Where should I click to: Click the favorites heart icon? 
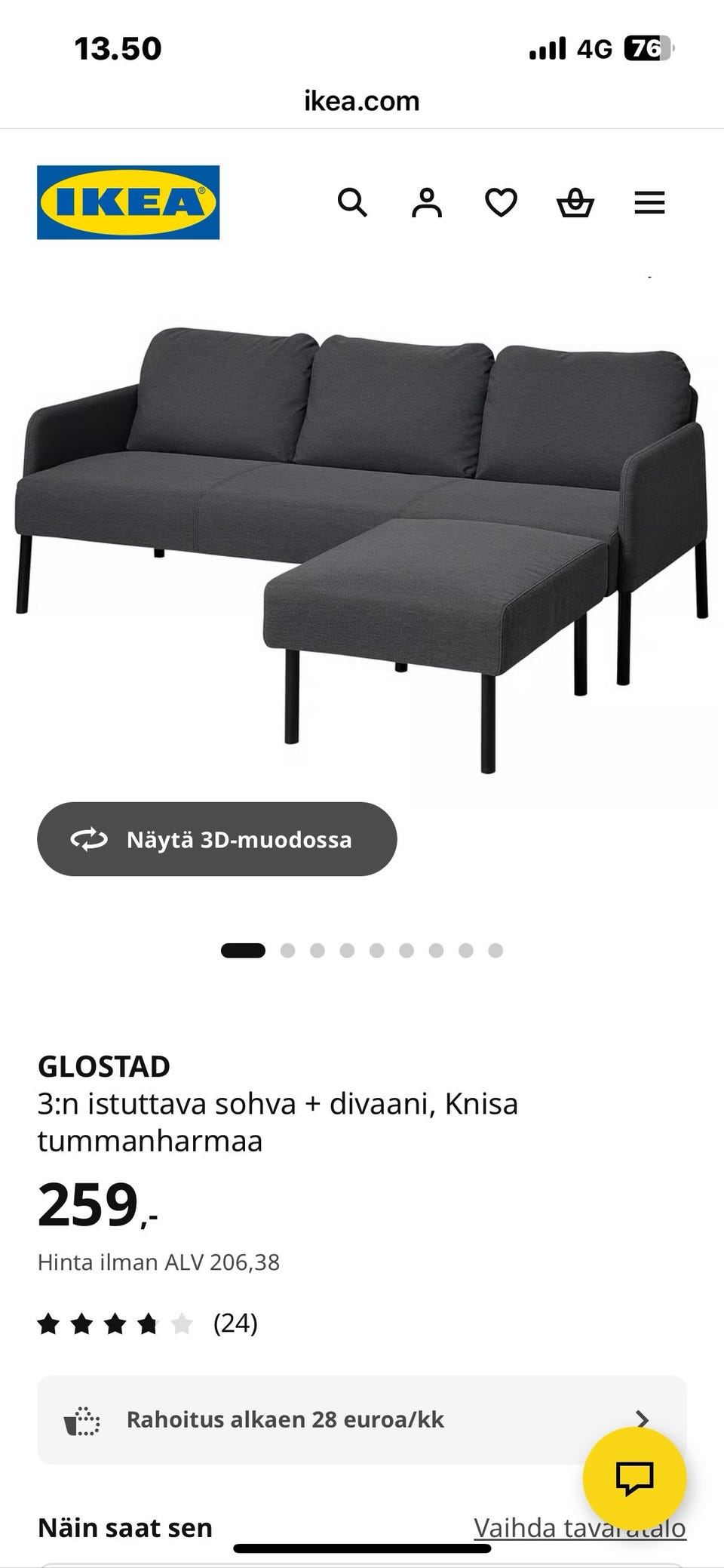tap(501, 201)
